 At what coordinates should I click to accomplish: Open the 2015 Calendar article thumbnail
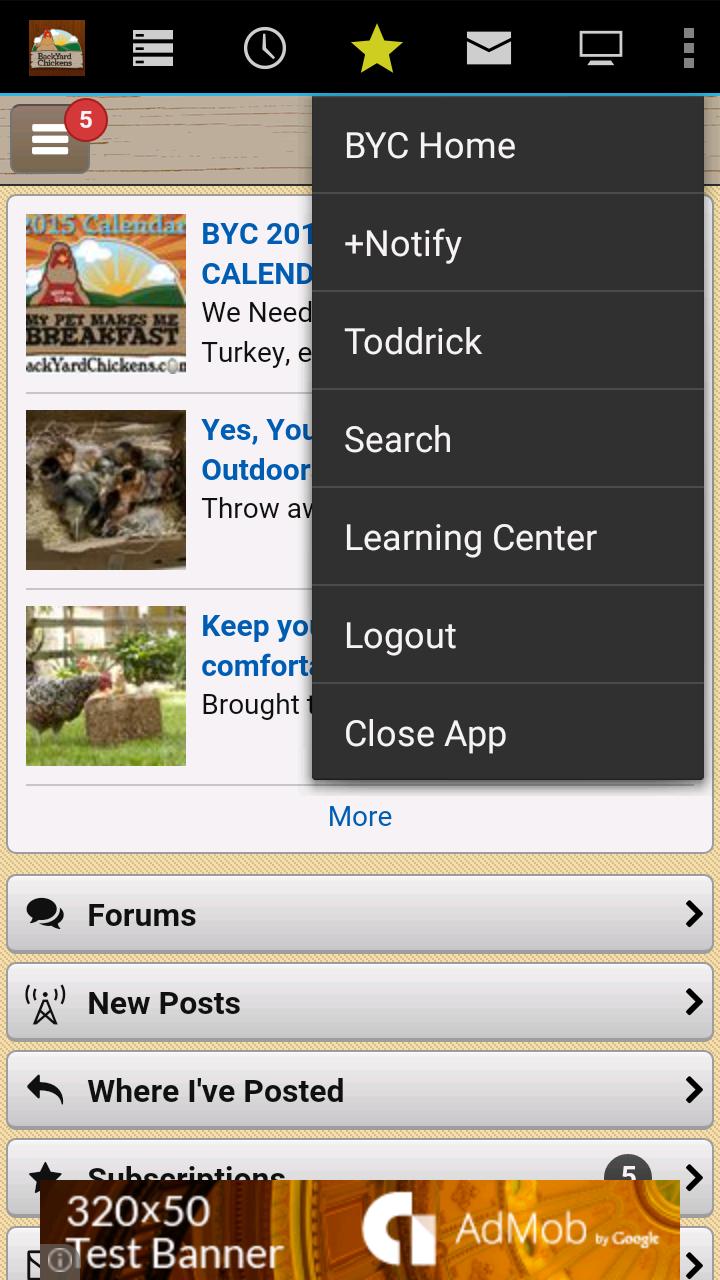tap(106, 294)
